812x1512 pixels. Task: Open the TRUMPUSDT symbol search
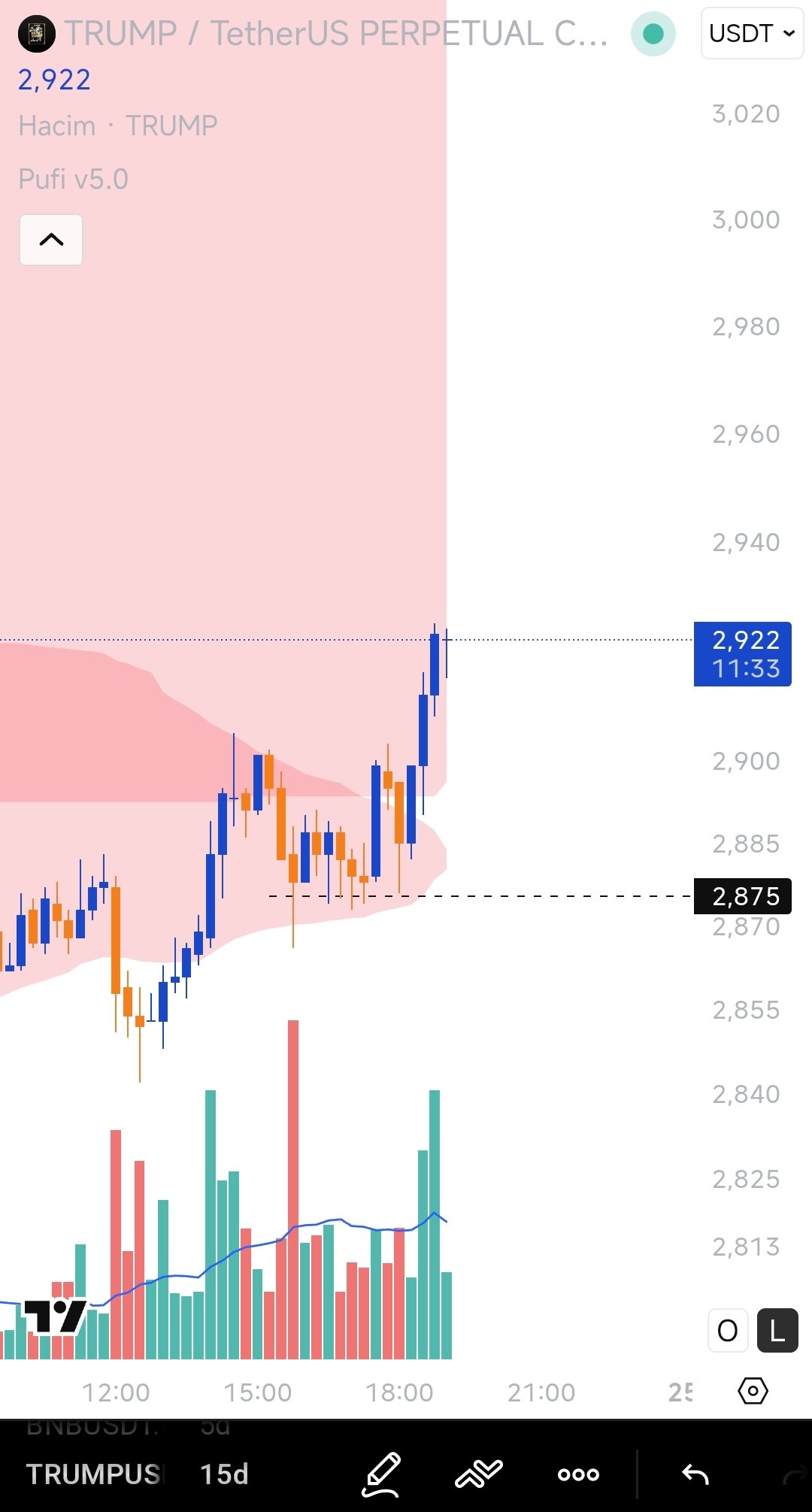click(93, 1474)
